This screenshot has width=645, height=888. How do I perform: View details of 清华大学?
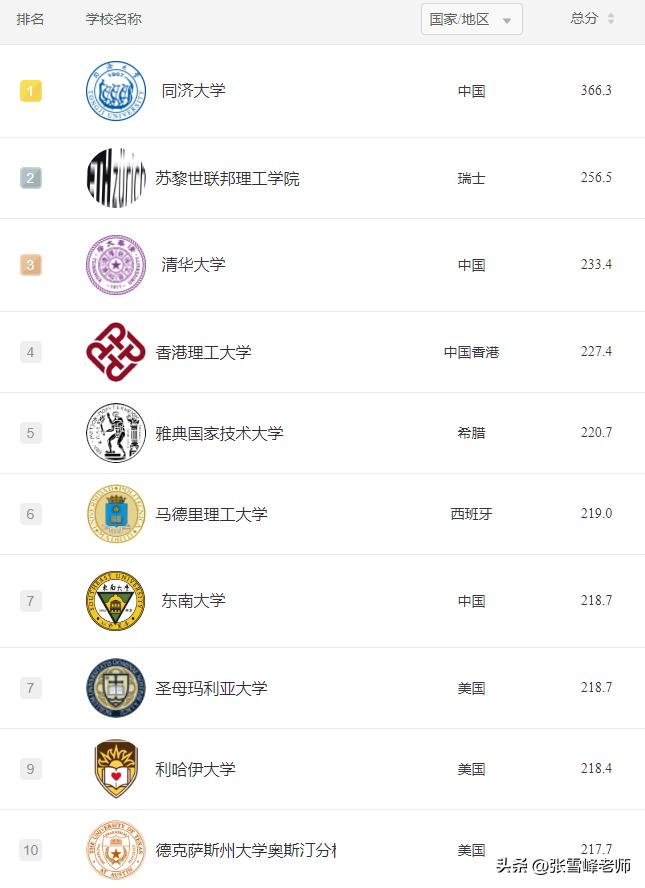pos(193,264)
